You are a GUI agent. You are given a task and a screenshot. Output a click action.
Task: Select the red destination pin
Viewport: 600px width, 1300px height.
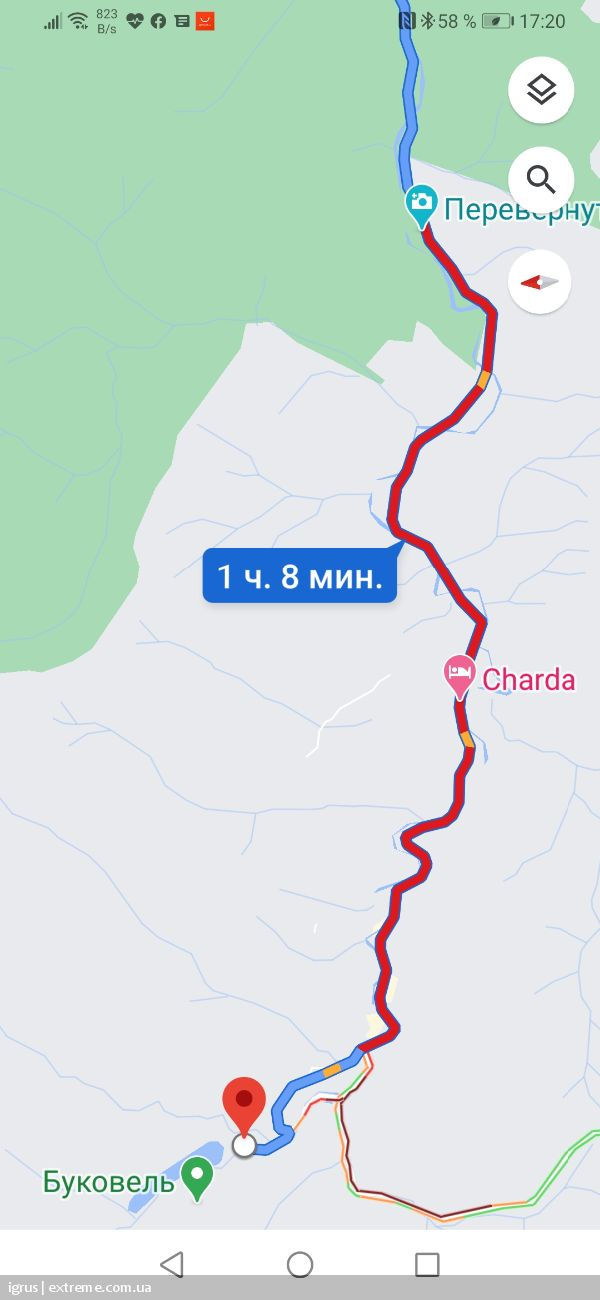pos(244,1108)
